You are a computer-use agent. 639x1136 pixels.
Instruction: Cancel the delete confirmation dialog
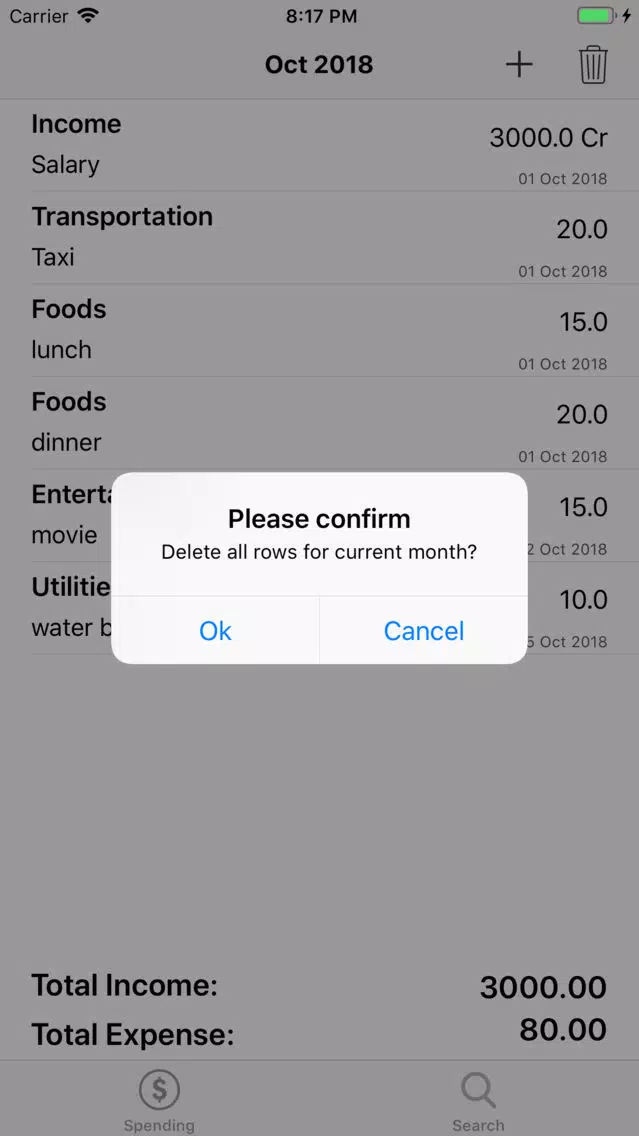click(424, 631)
